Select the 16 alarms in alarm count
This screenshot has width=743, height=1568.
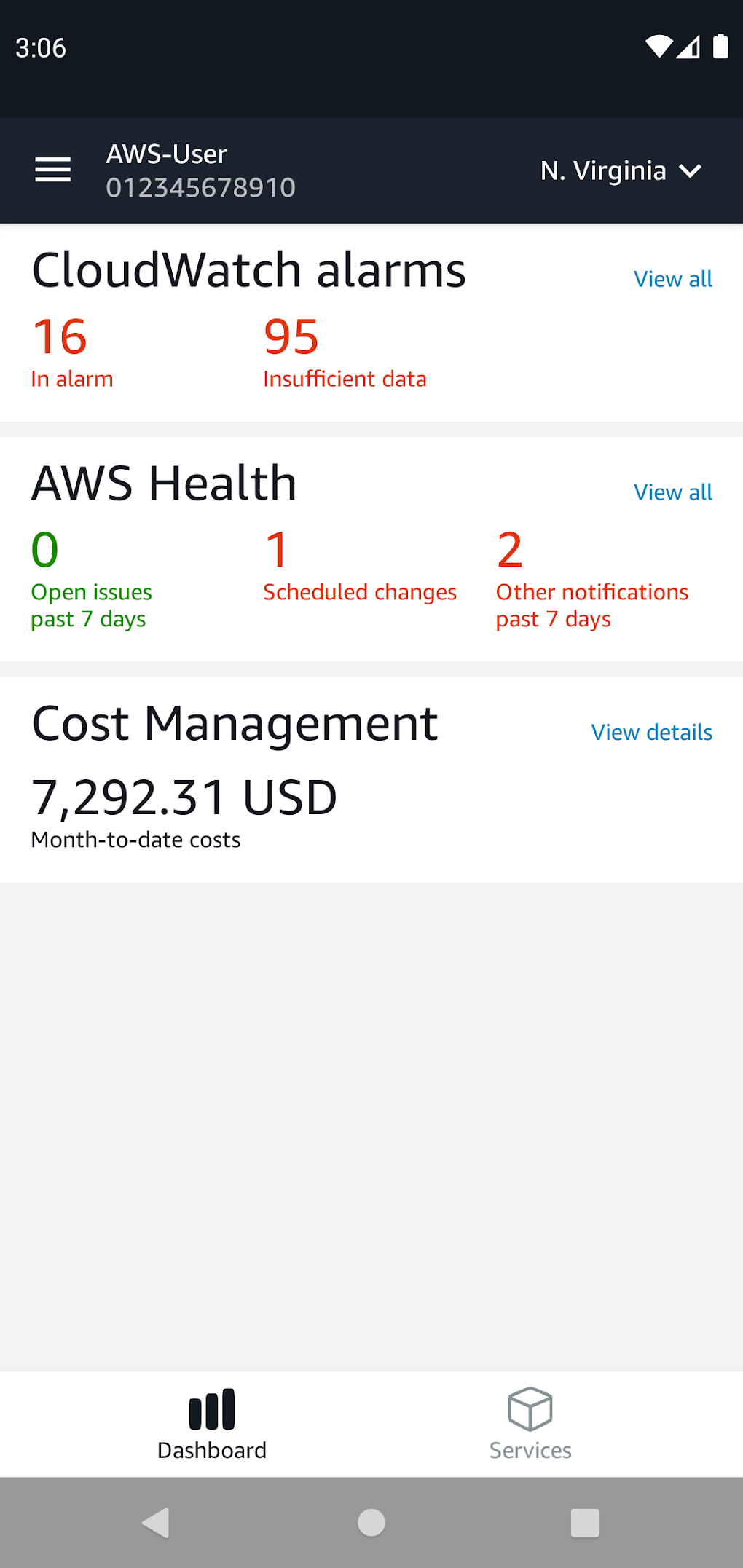point(60,337)
